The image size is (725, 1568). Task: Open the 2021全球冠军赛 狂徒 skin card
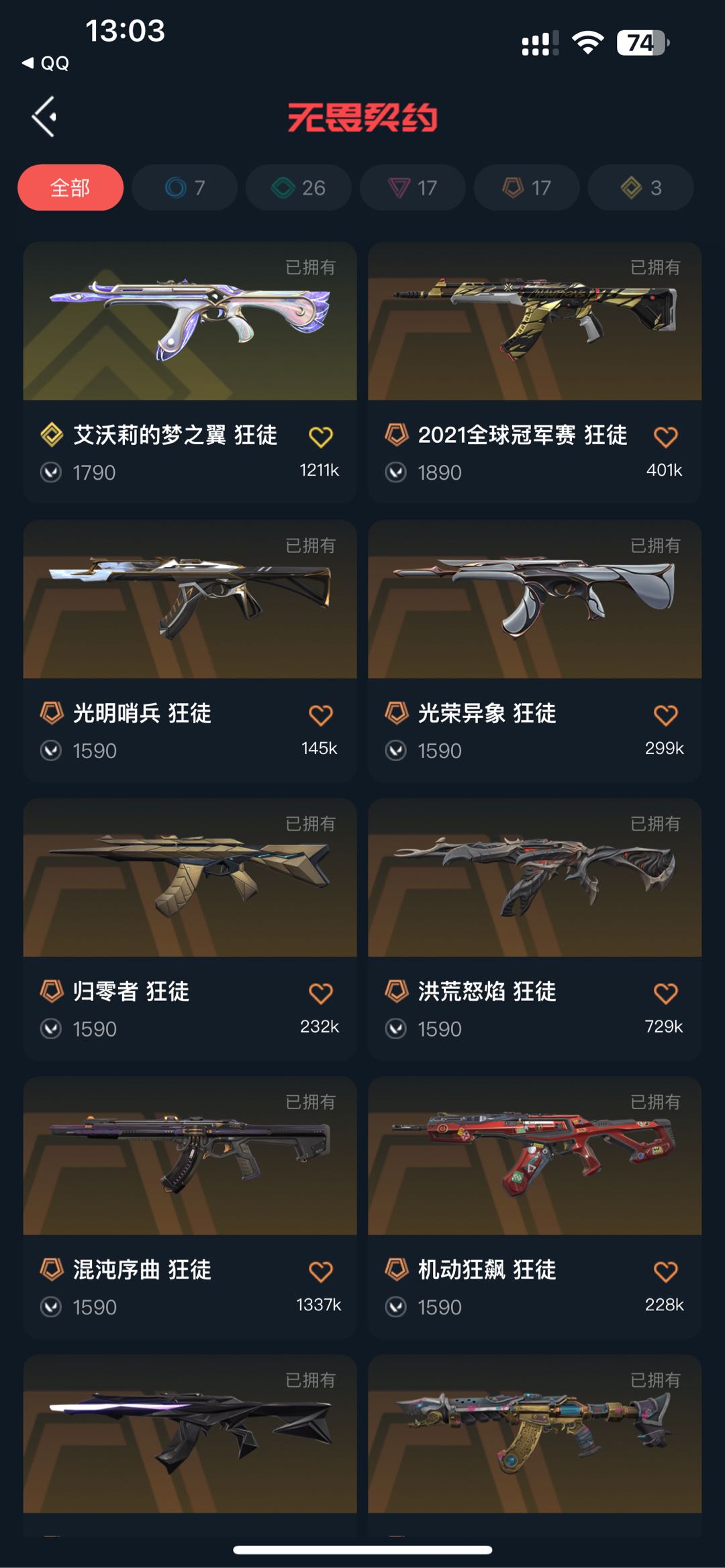tap(534, 322)
